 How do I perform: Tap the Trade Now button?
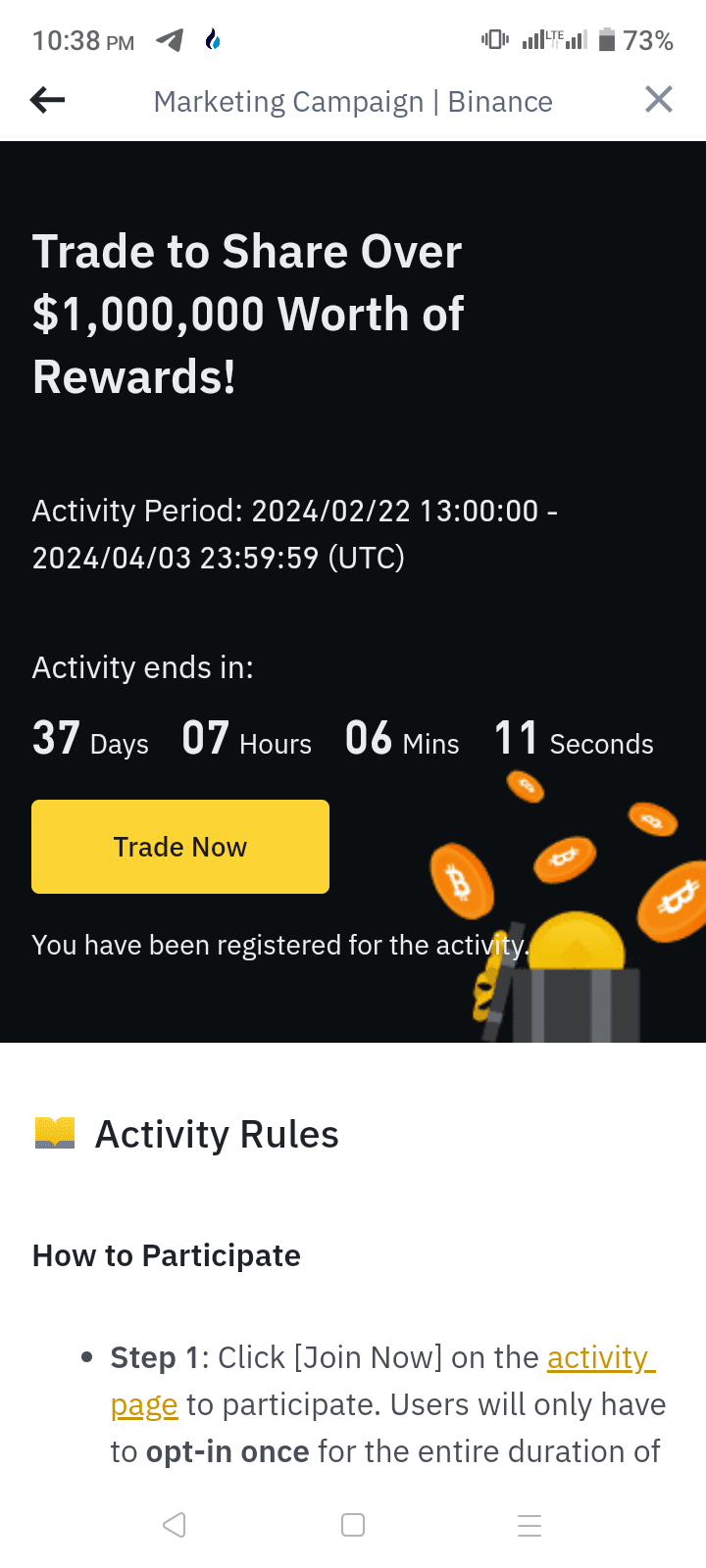pos(180,847)
